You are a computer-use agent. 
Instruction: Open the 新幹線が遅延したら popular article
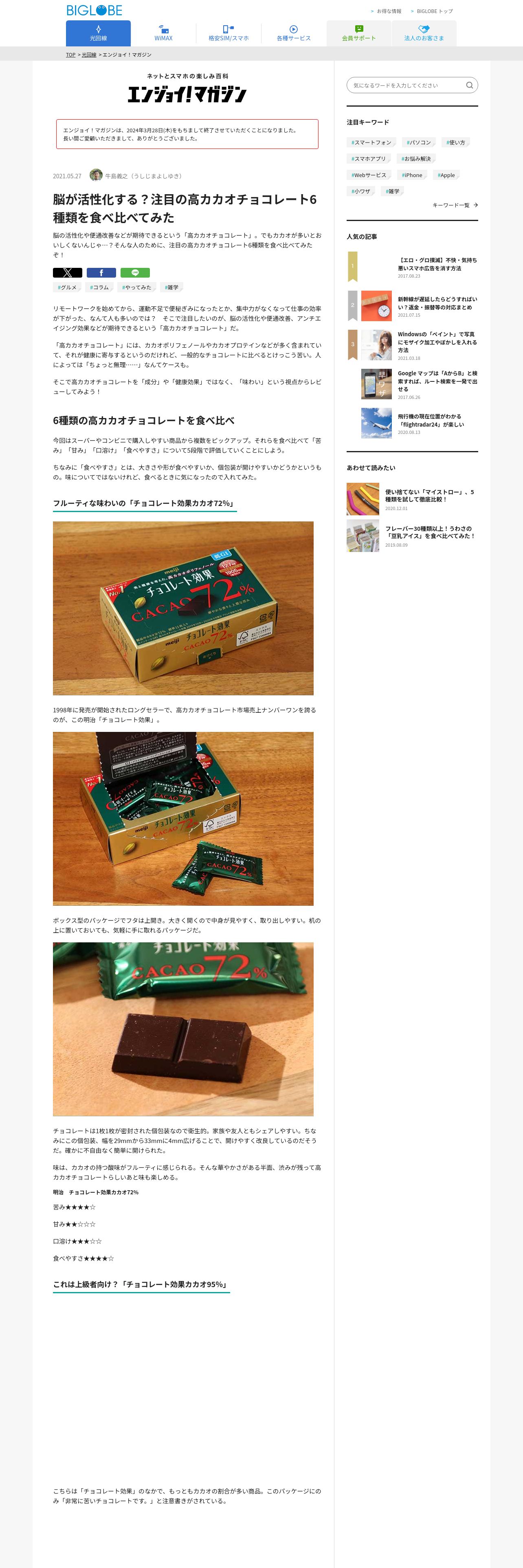437,304
